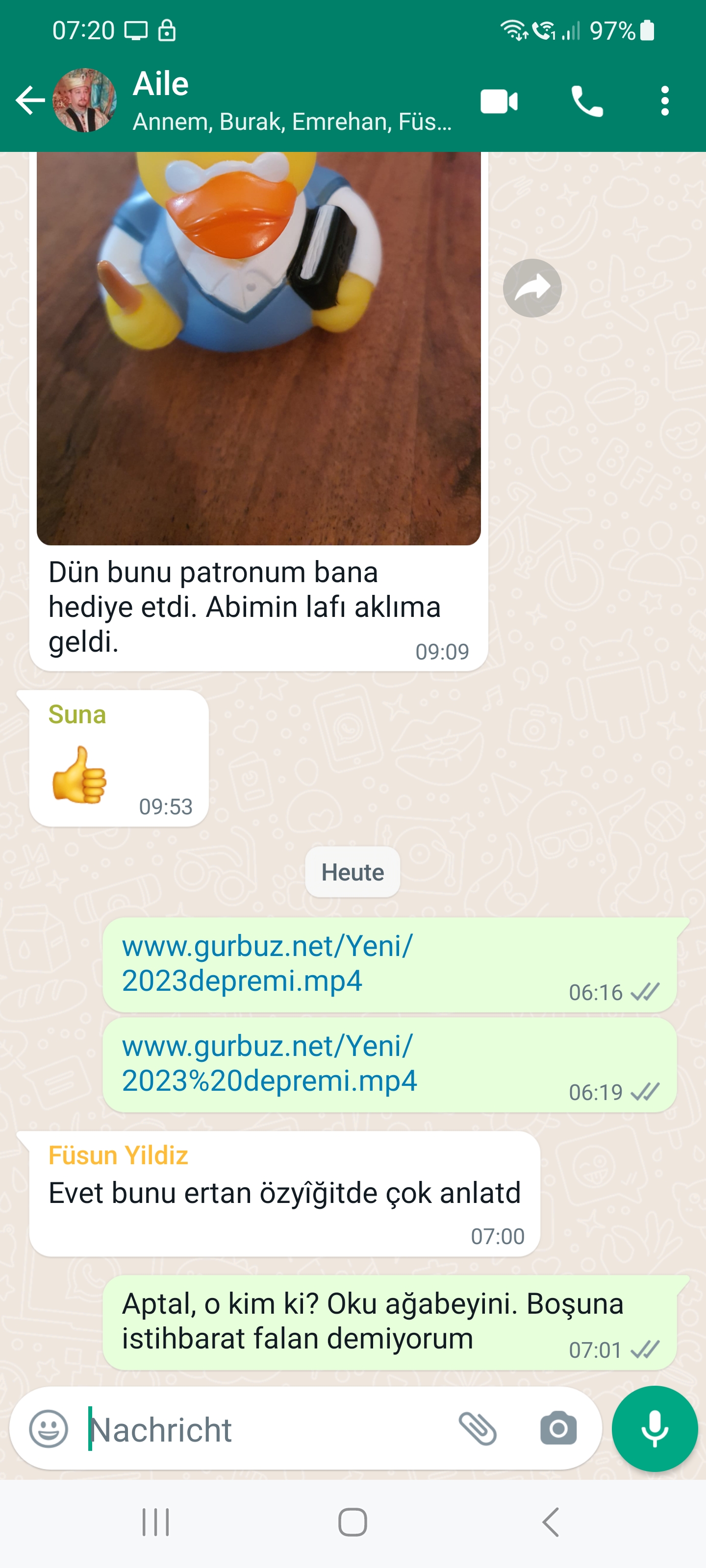
Task: Open the three-dot overflow menu
Action: pyautogui.click(x=665, y=101)
